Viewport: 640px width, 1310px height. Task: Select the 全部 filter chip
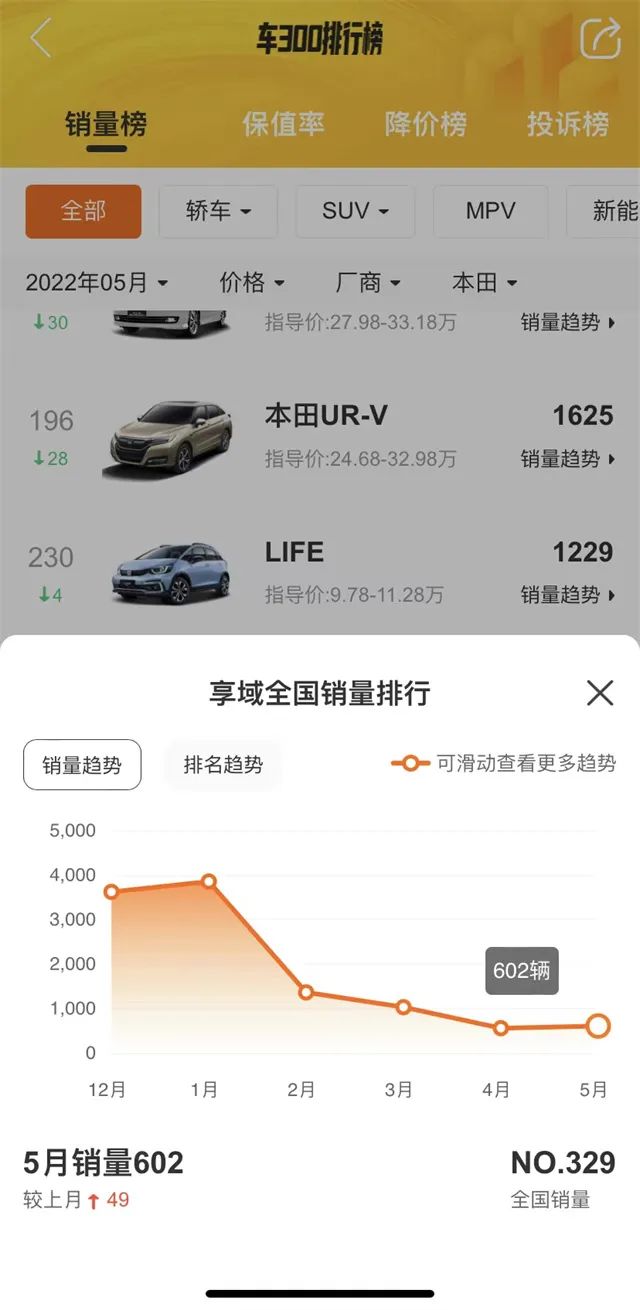click(83, 211)
